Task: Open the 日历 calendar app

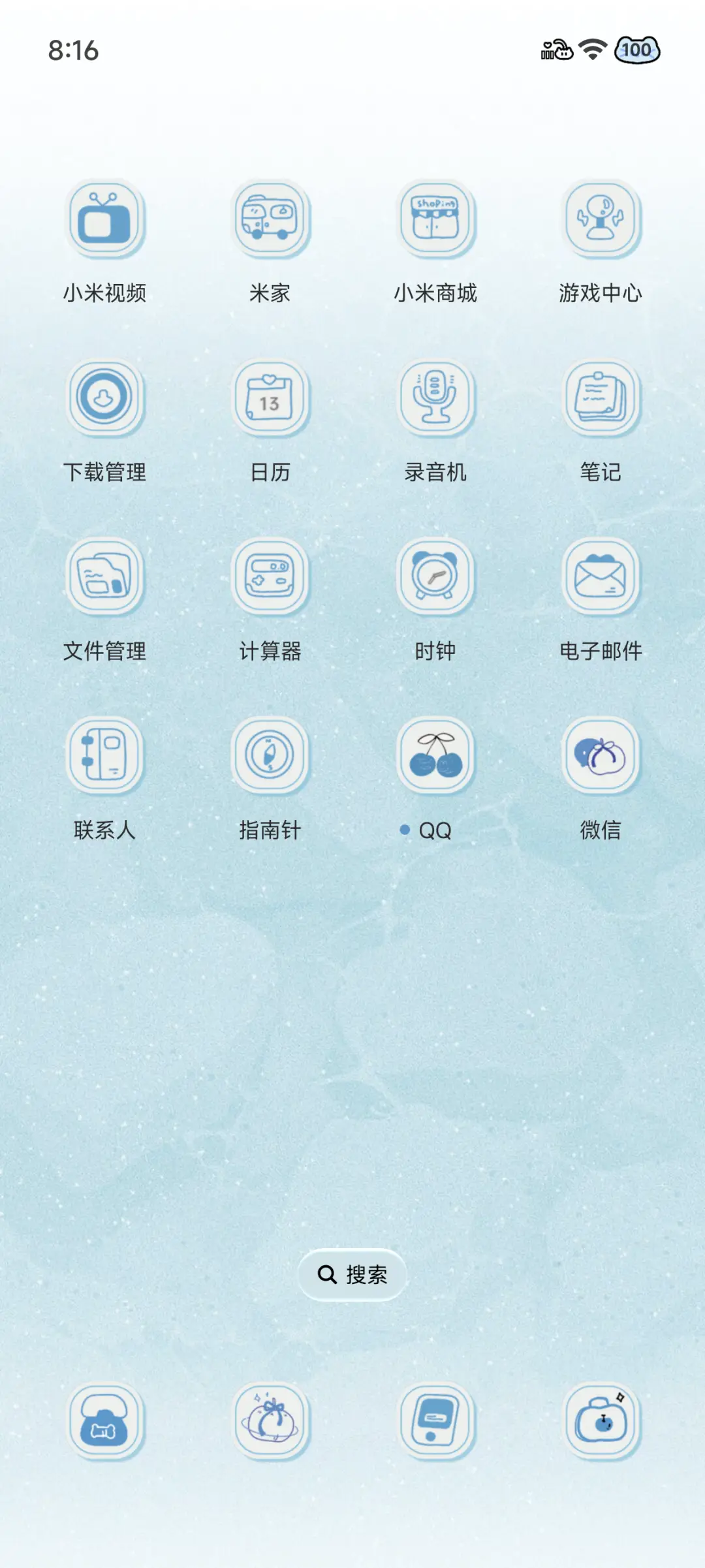Action: (x=271, y=399)
